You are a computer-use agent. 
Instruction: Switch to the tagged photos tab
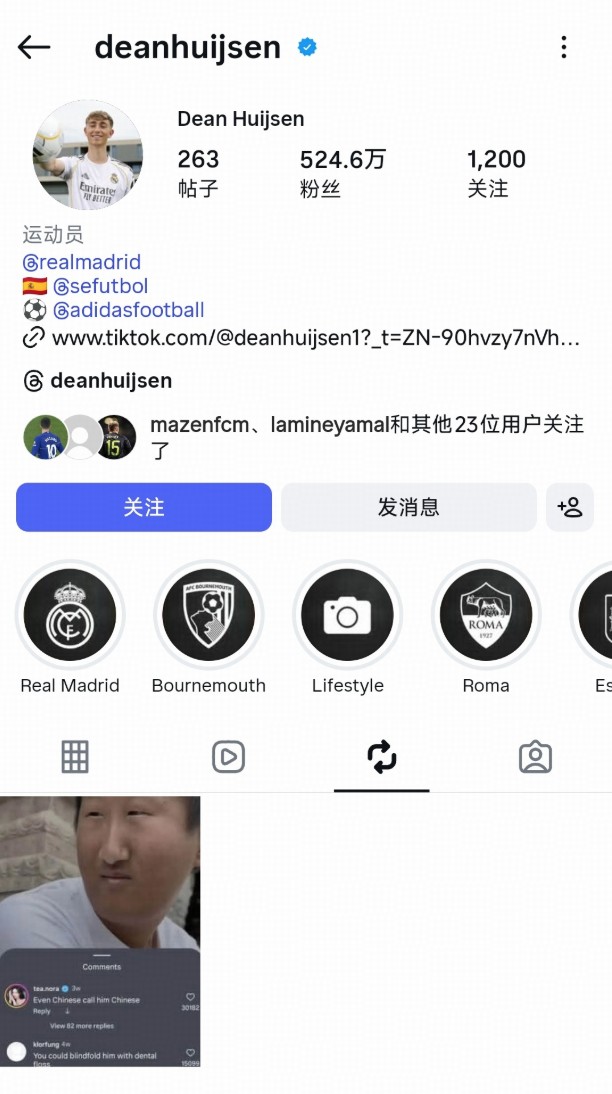[x=535, y=757]
